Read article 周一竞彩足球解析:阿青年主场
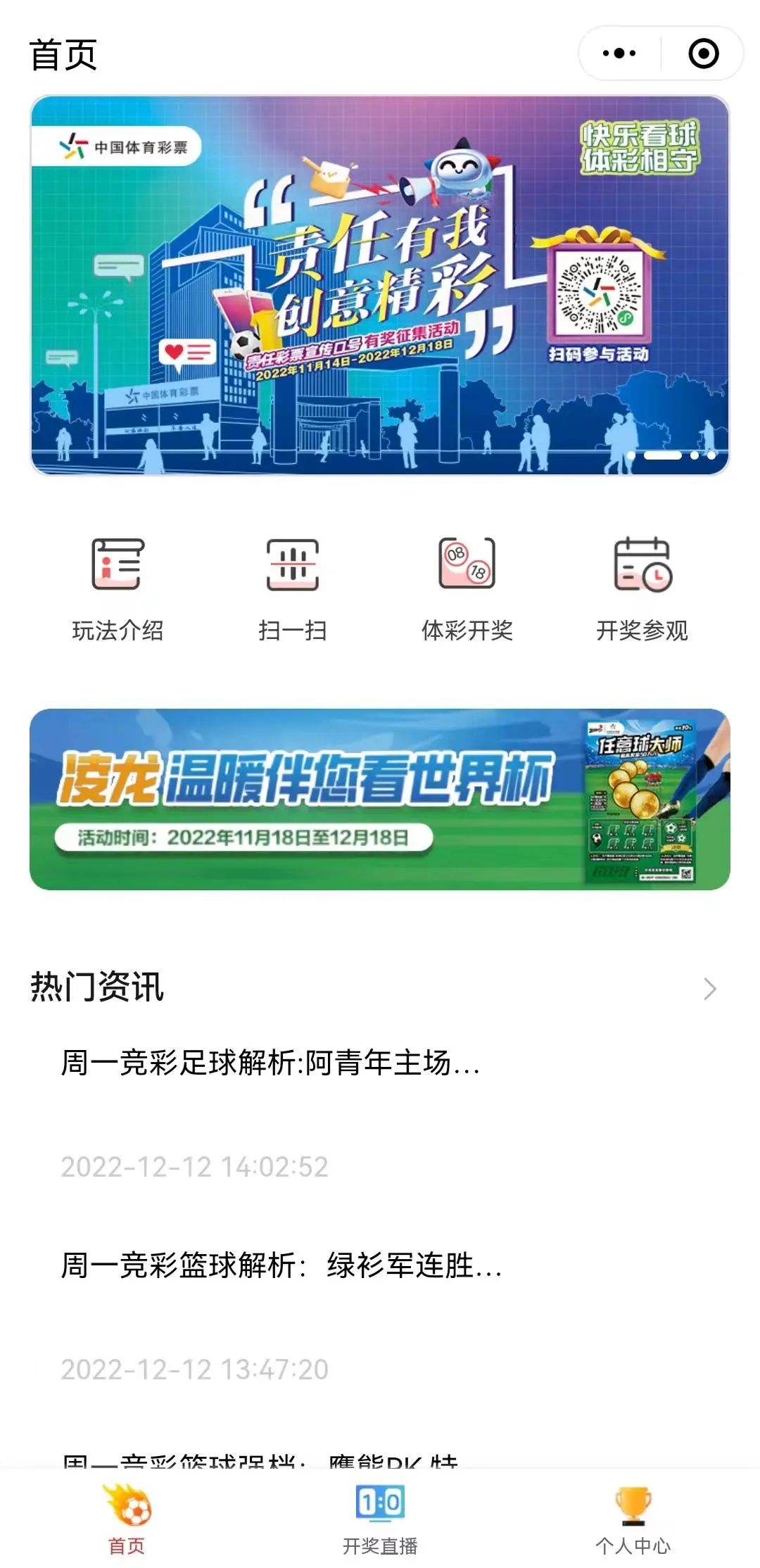Screen dimensions: 760x1568 (x=271, y=1063)
